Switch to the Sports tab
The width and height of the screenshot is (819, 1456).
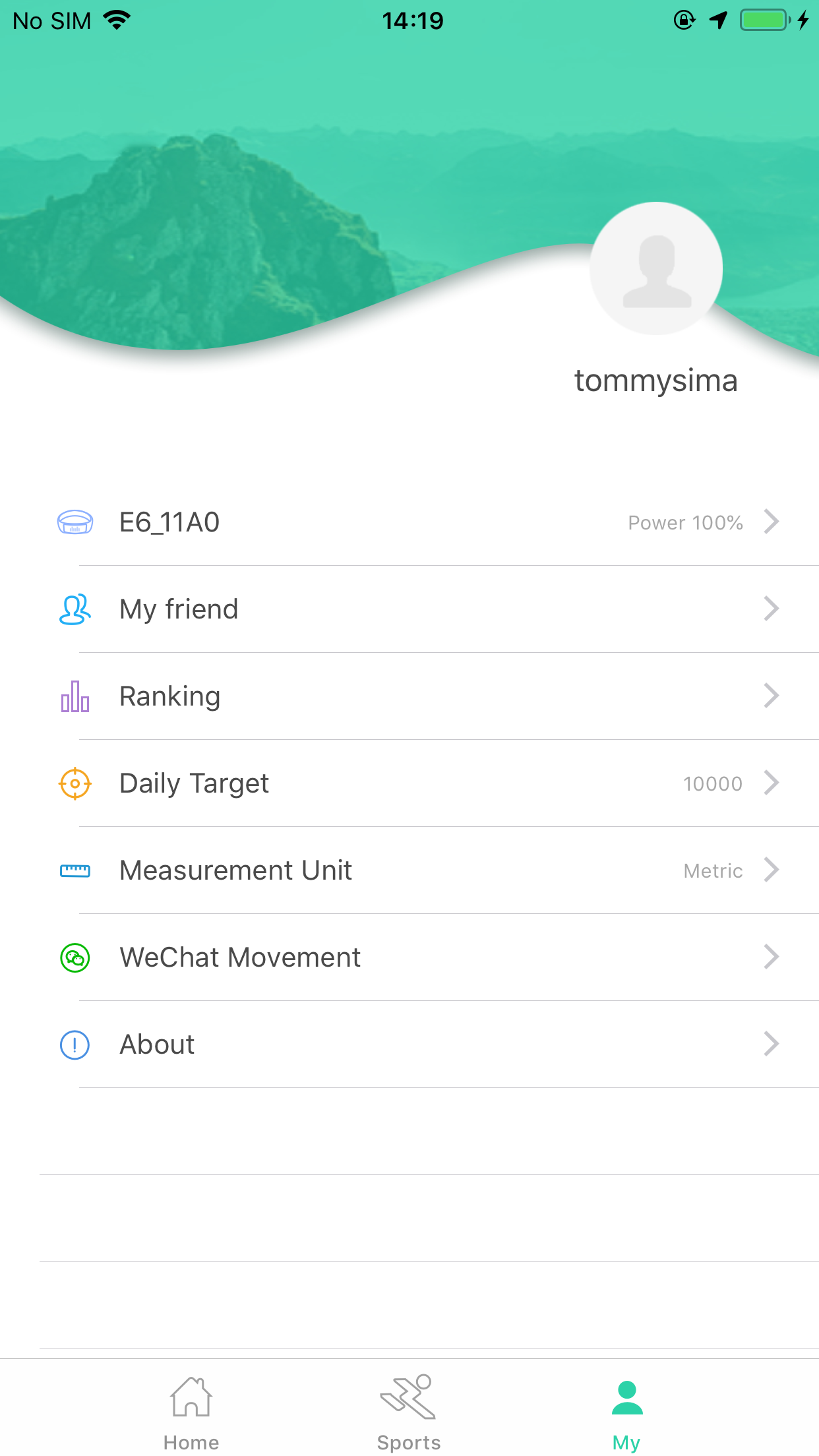[x=409, y=1412]
